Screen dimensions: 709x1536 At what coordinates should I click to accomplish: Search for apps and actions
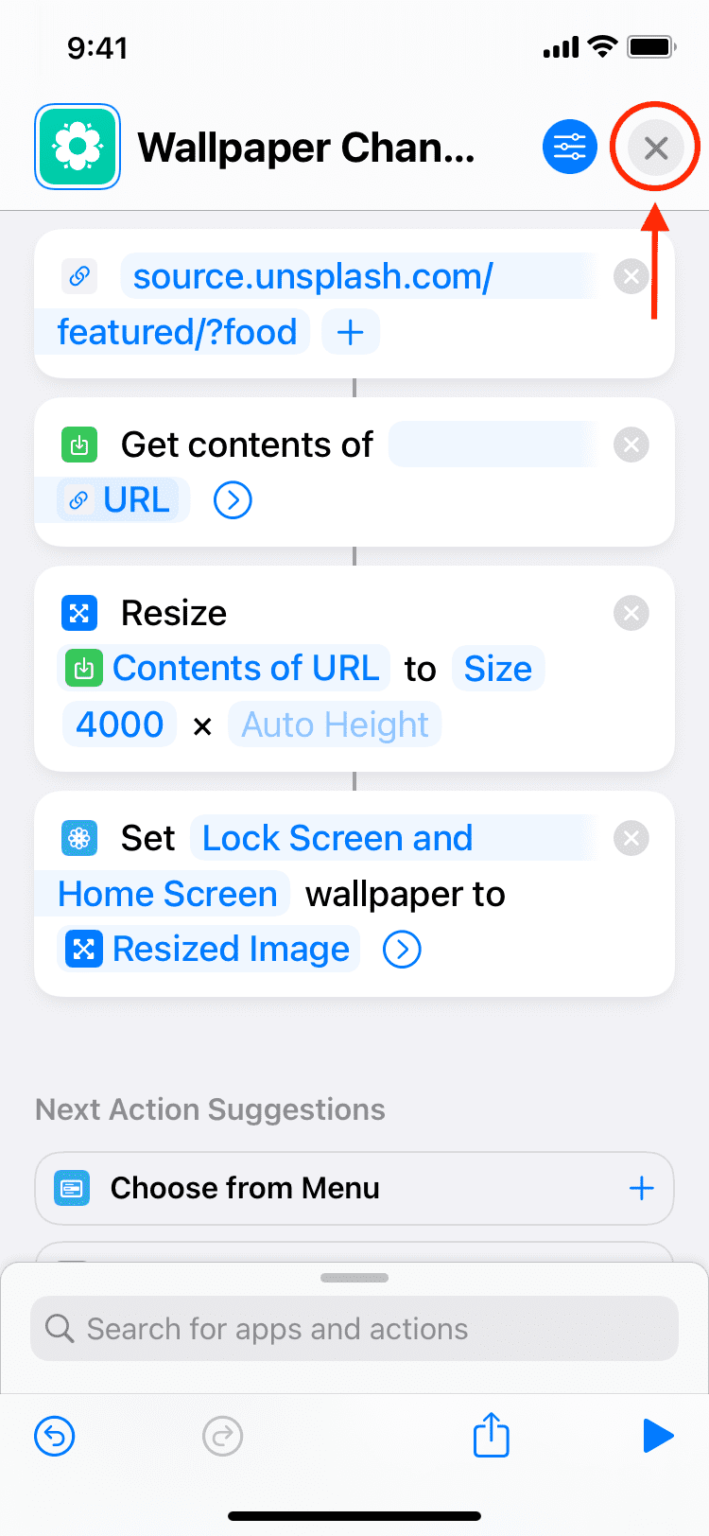tap(354, 1329)
